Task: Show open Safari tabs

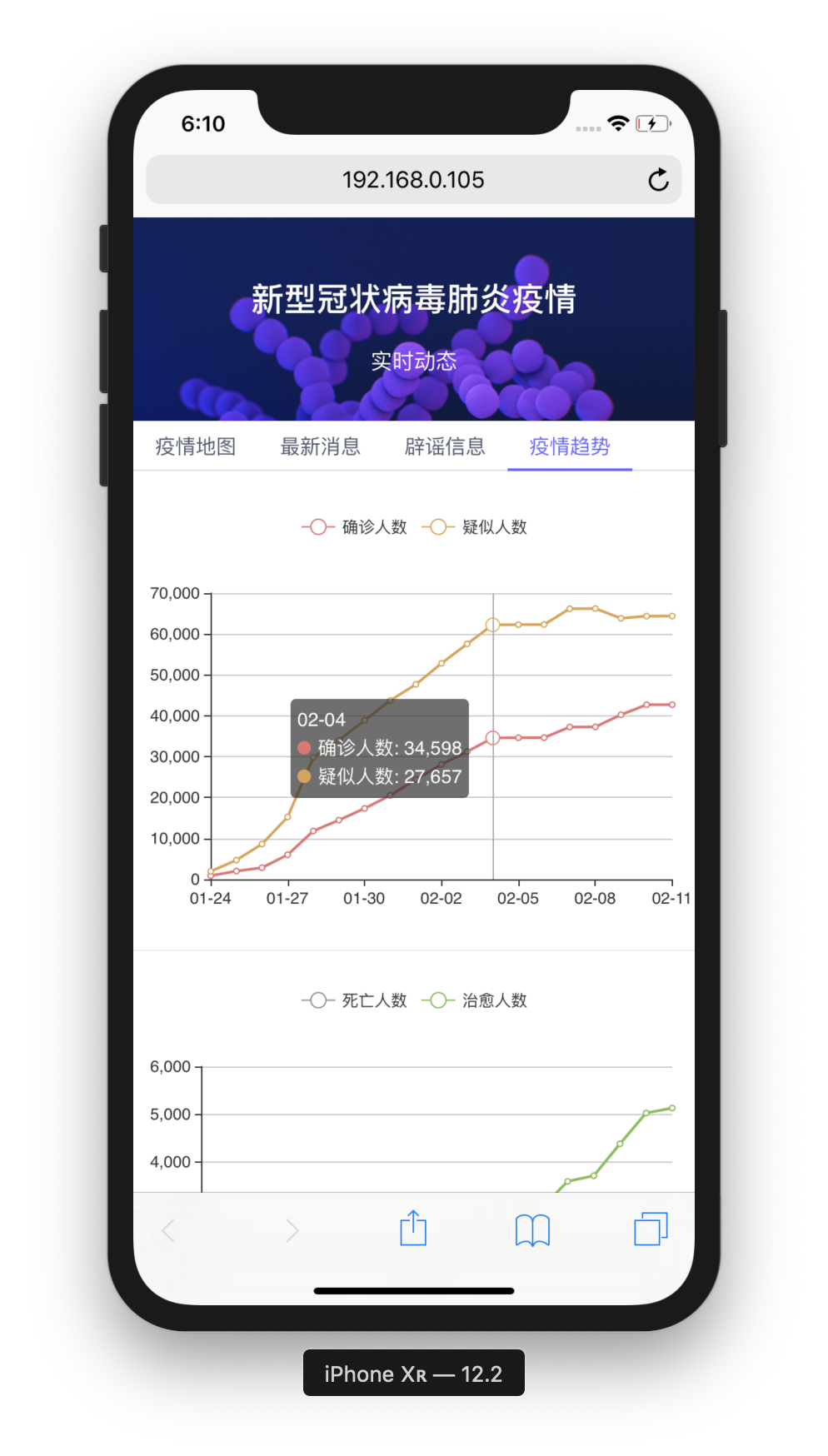Action: point(651,1229)
